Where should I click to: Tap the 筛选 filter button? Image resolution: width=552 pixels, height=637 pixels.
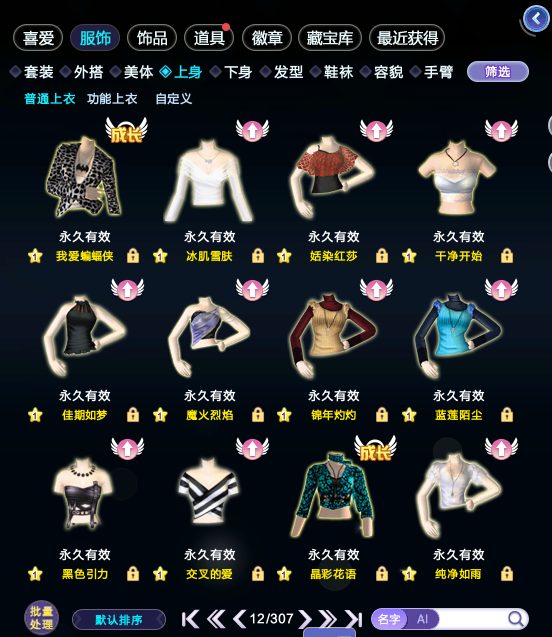[x=498, y=72]
